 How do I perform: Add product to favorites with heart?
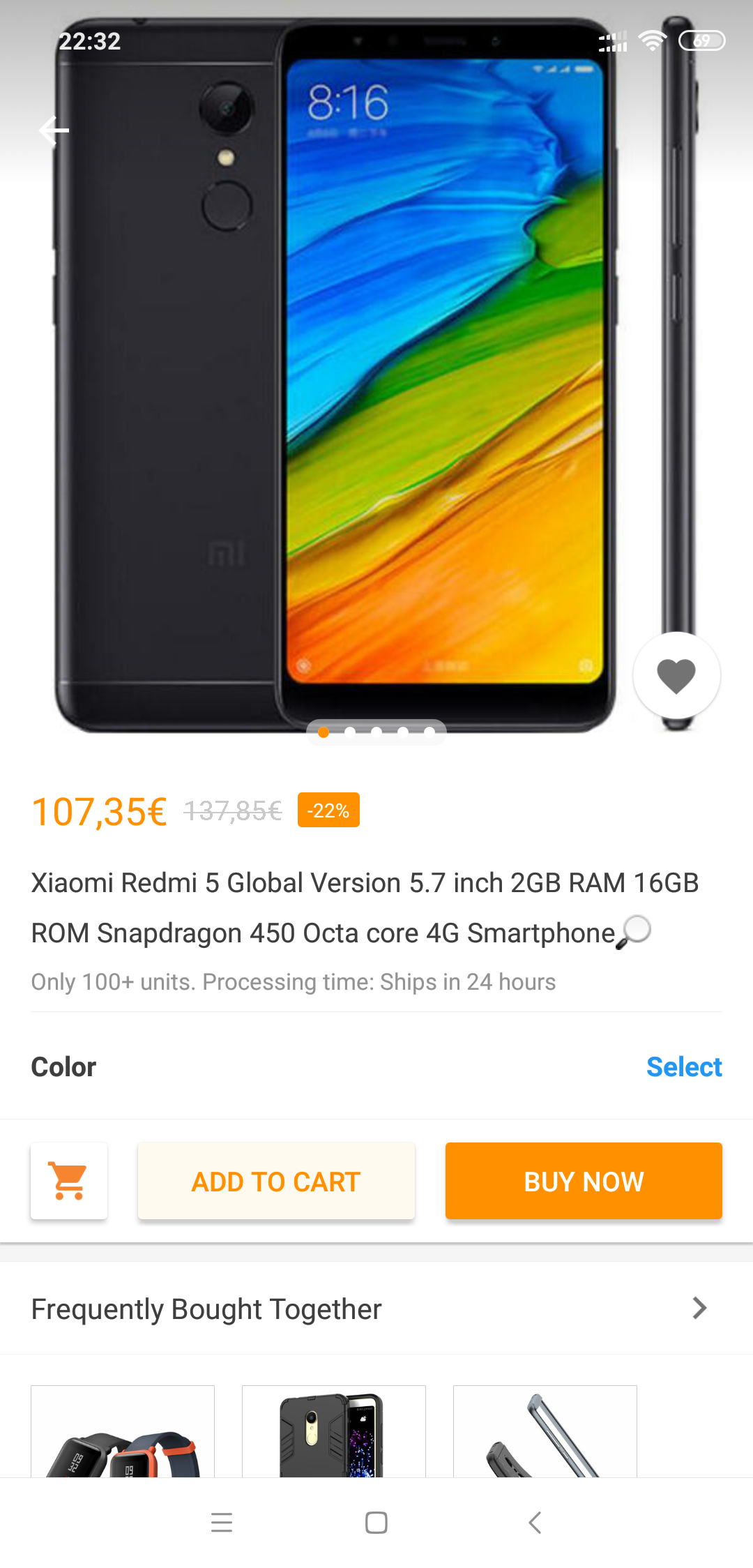coord(676,676)
